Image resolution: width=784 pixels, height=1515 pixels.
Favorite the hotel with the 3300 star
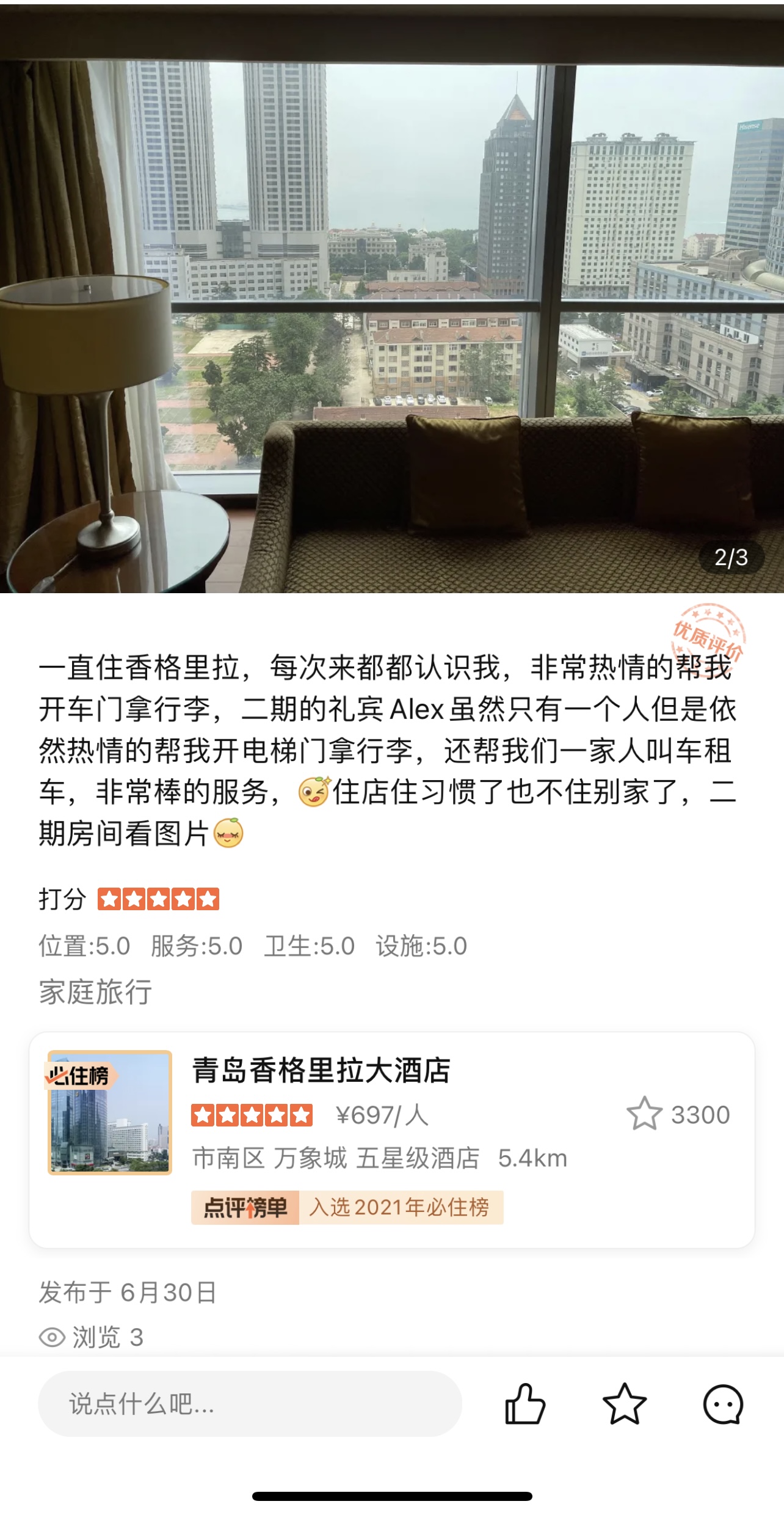[645, 1114]
